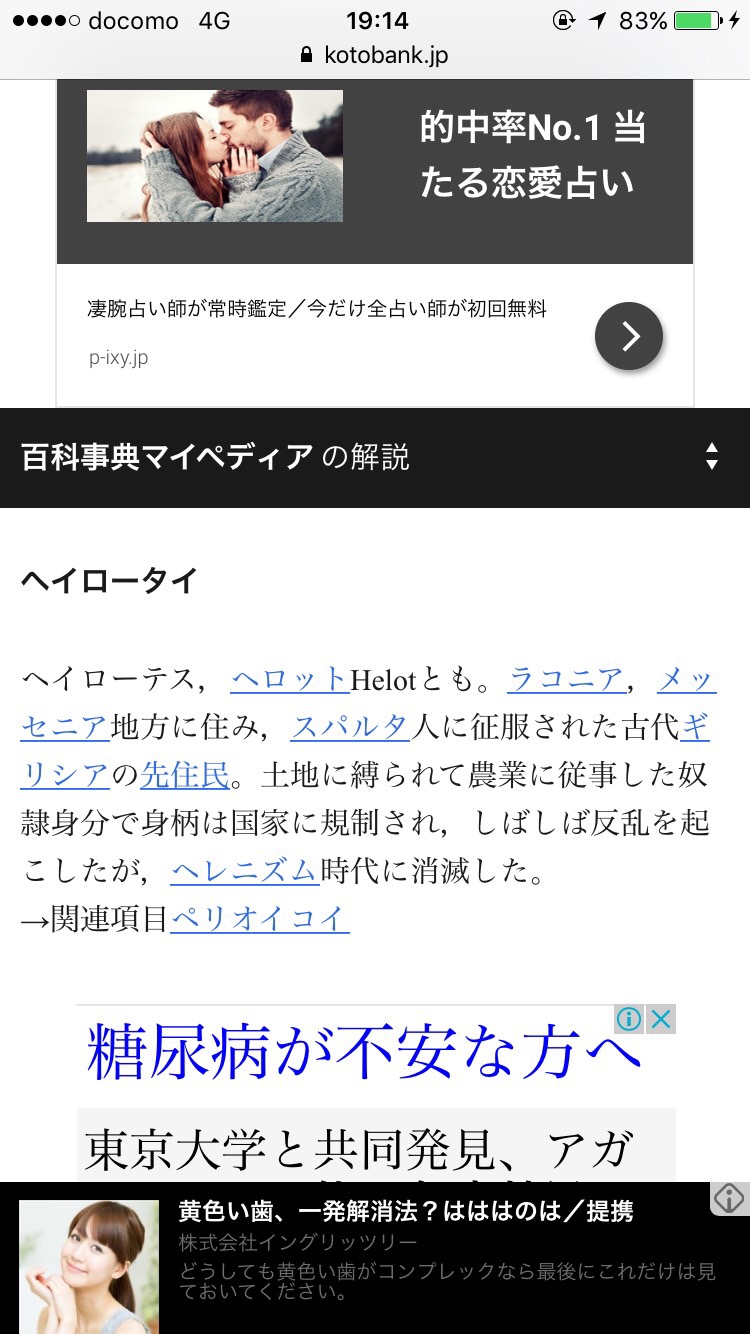Open ad info icon on 糖尿病 ad
The image size is (750, 1334).
629,1019
